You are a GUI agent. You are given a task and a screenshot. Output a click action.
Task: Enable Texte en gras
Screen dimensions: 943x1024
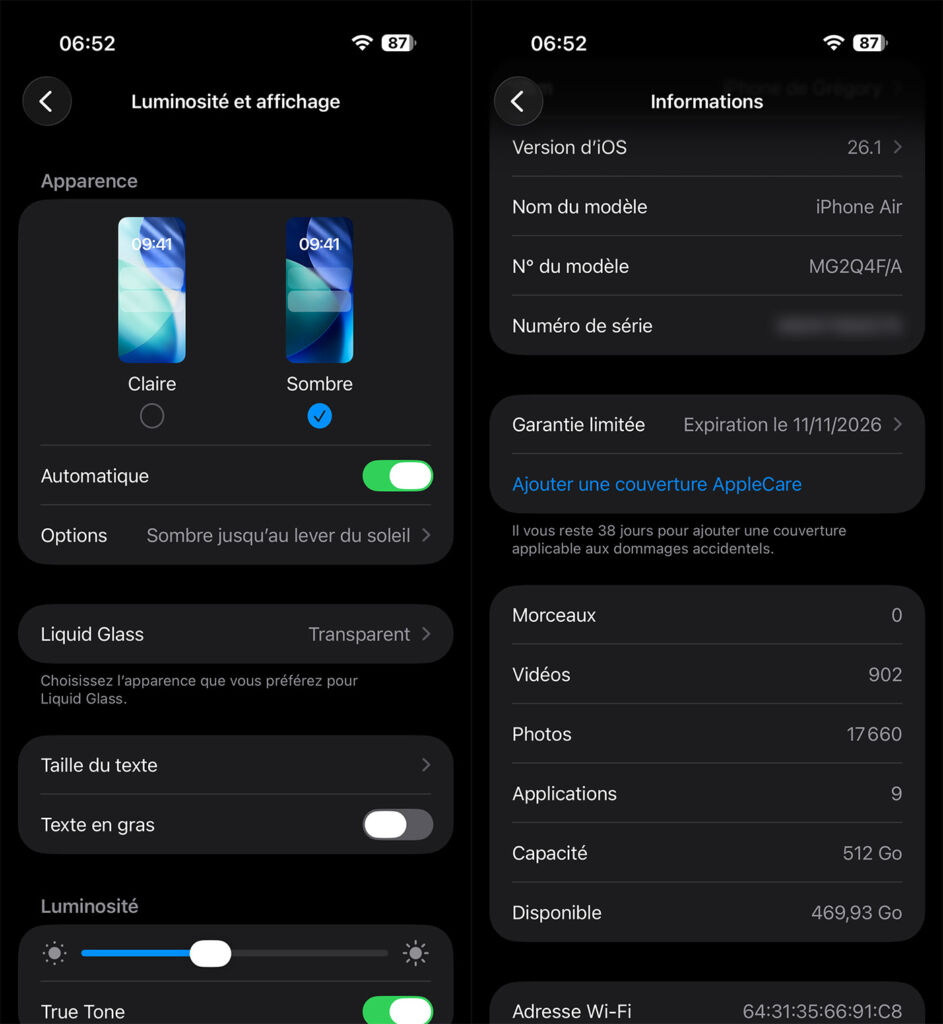(397, 825)
